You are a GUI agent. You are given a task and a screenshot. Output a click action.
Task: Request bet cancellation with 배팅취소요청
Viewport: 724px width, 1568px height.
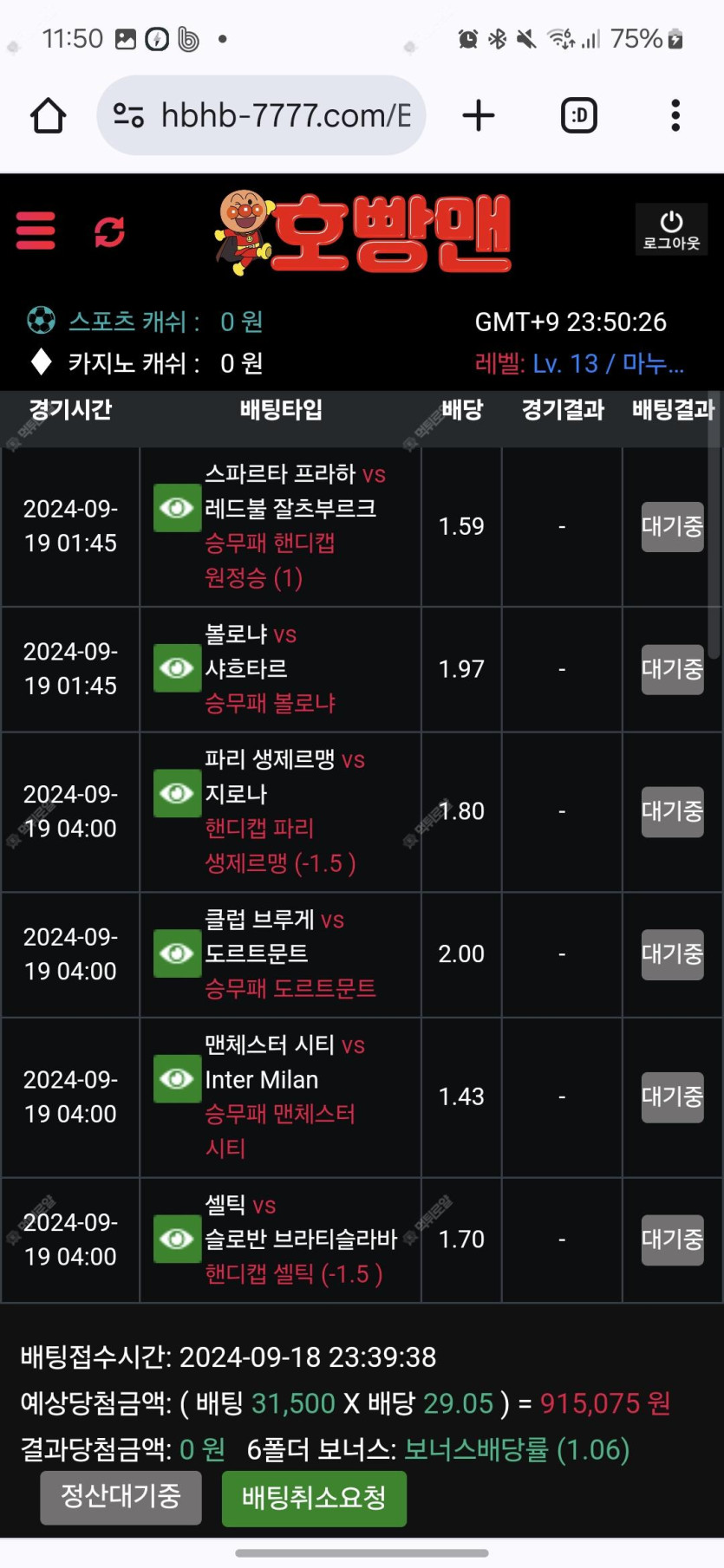click(314, 1499)
